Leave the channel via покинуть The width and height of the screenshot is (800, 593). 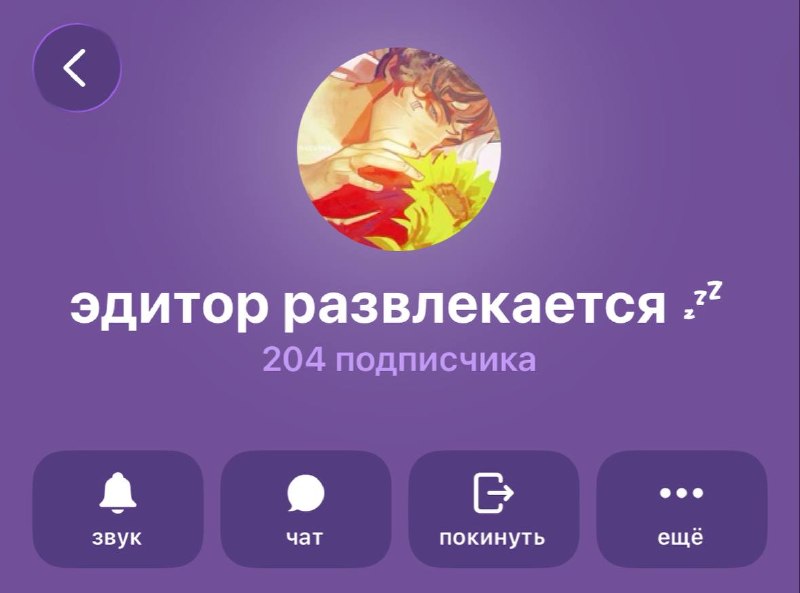493,509
